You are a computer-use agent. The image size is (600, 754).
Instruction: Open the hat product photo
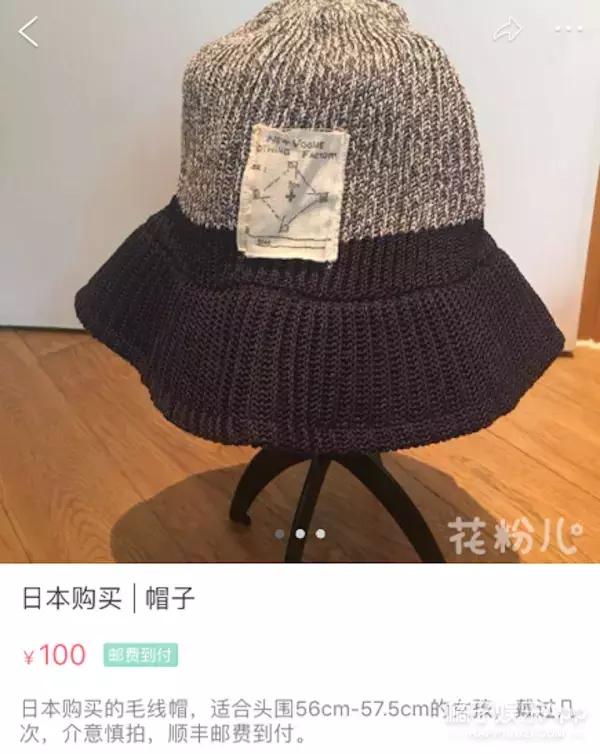[x=300, y=280]
